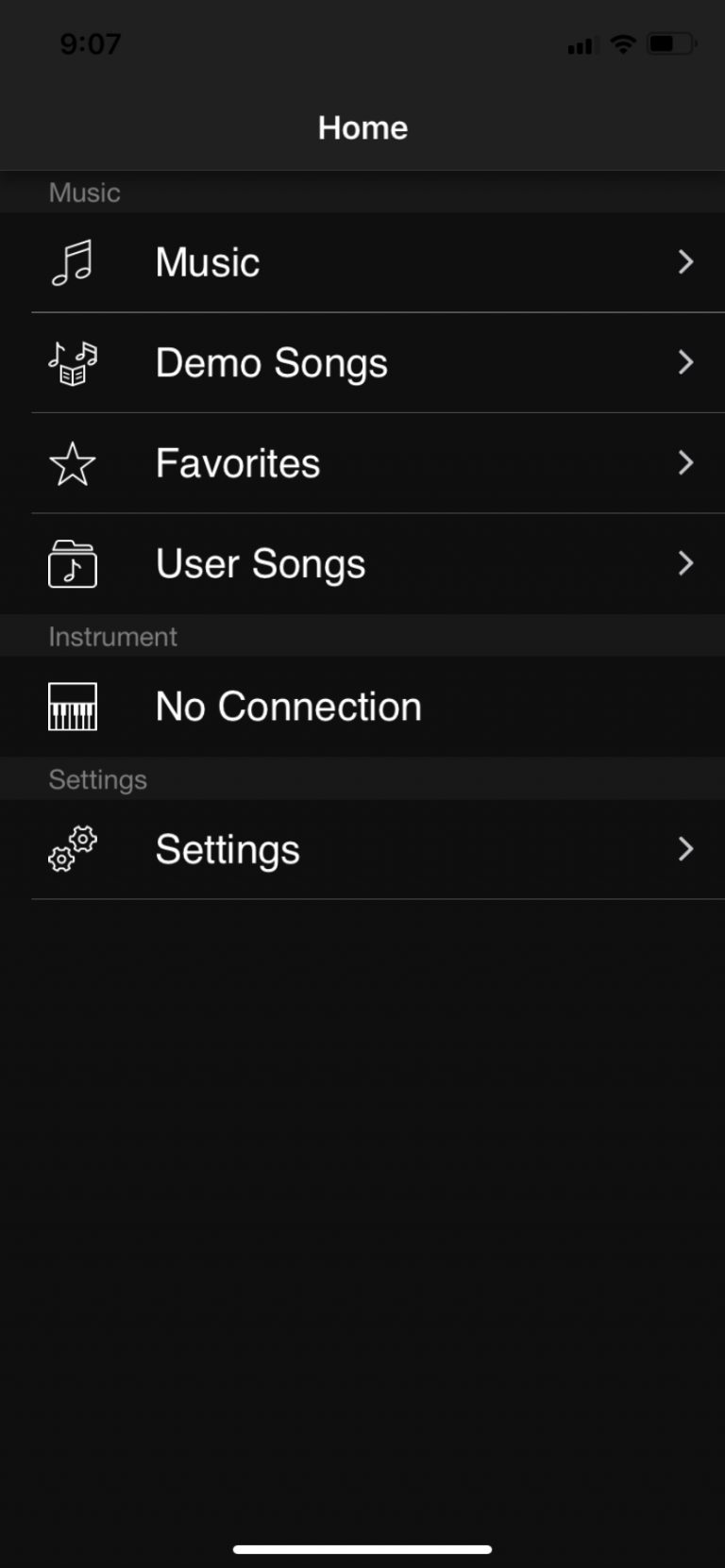
Task: Click the Favorites star icon
Action: (x=72, y=462)
